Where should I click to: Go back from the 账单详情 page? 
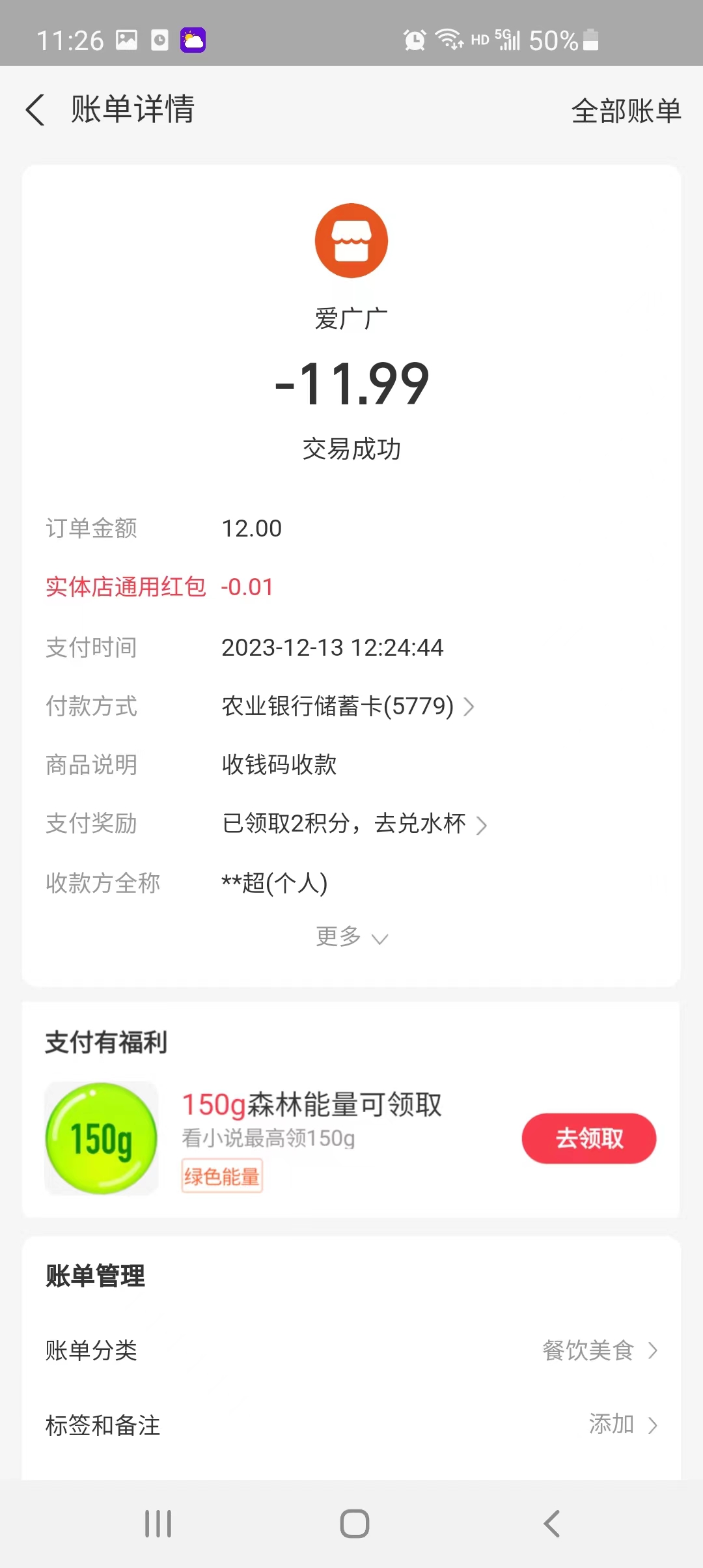tap(36, 109)
